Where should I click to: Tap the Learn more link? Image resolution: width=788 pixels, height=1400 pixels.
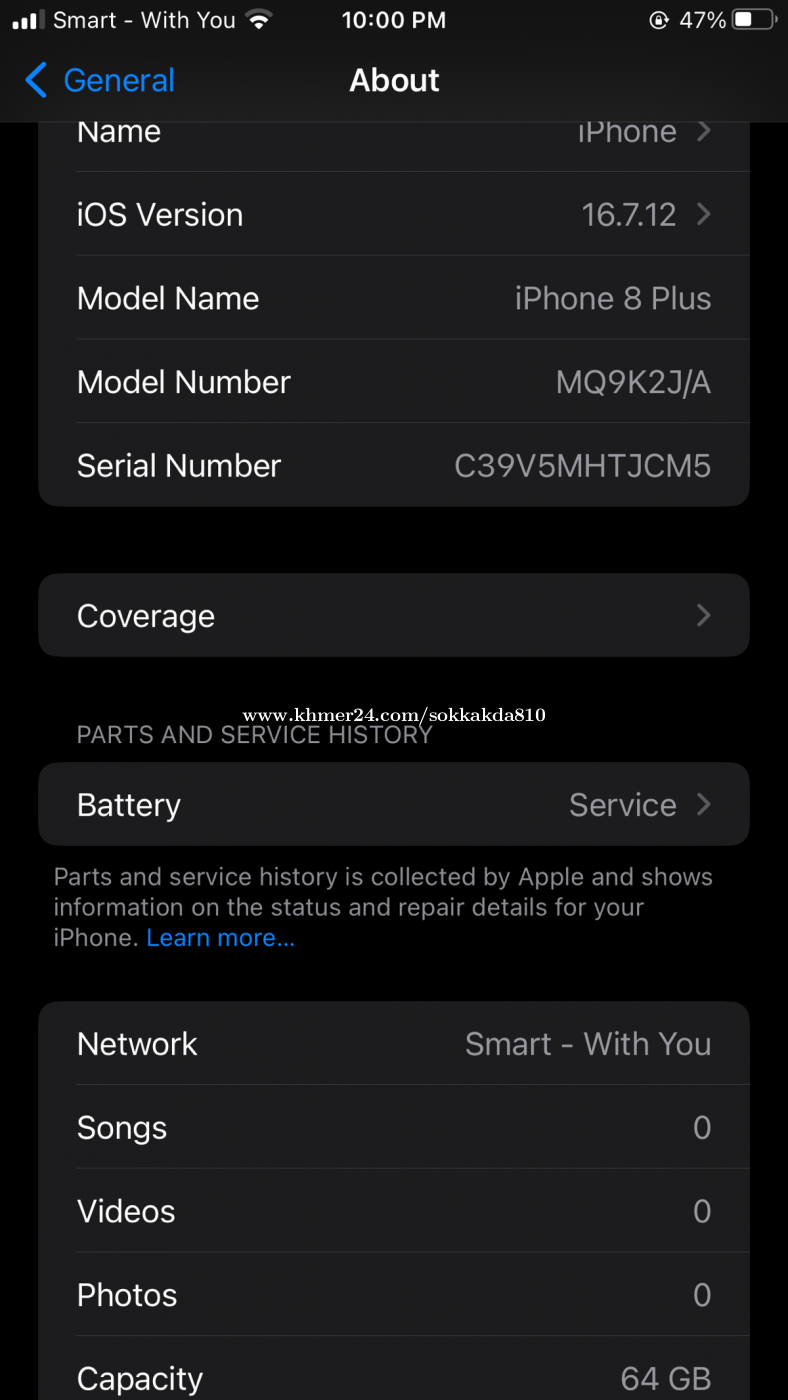[x=220, y=938]
